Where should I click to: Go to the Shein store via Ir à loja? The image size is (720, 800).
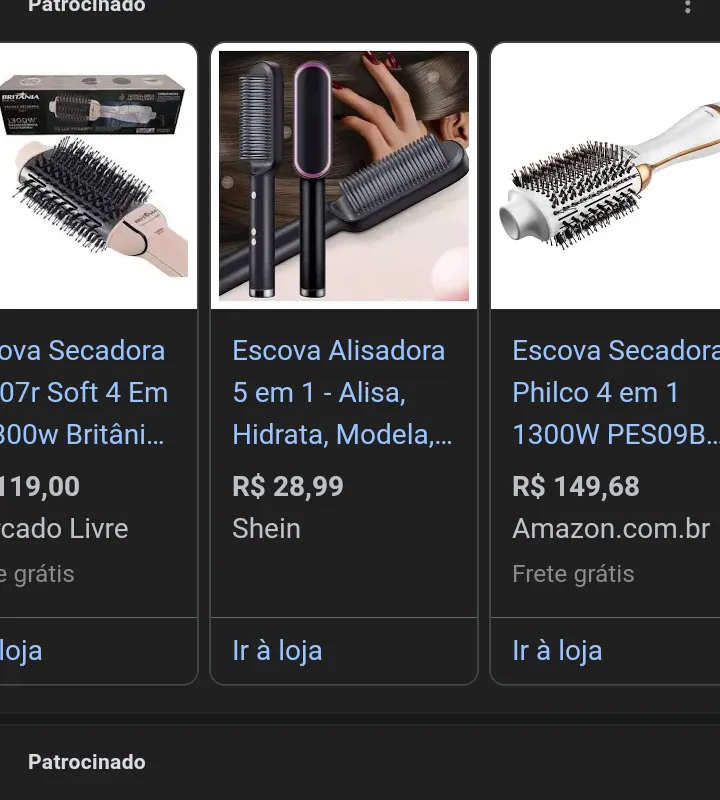(x=277, y=651)
